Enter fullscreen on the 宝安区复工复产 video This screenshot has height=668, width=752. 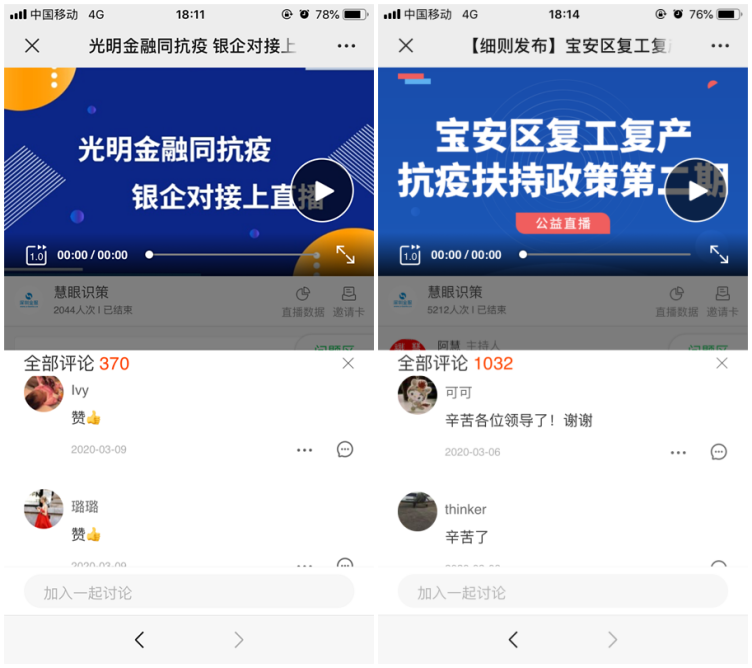click(x=719, y=254)
